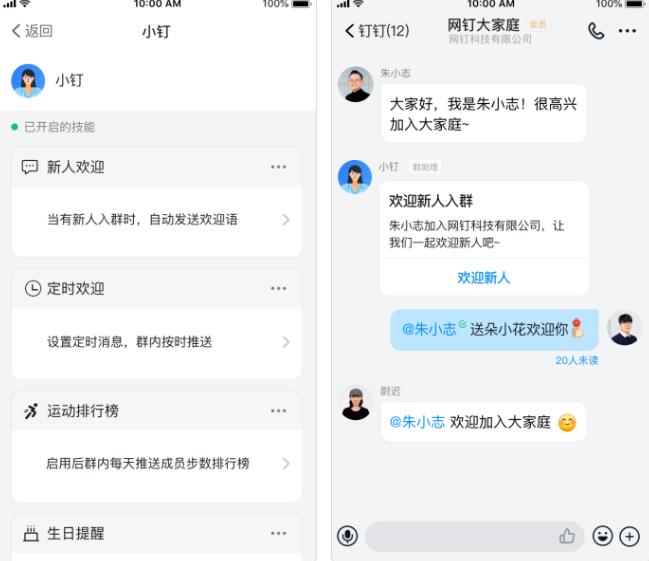Start a voice call in 网钉大家庭
This screenshot has height=561, width=649.
(x=596, y=32)
